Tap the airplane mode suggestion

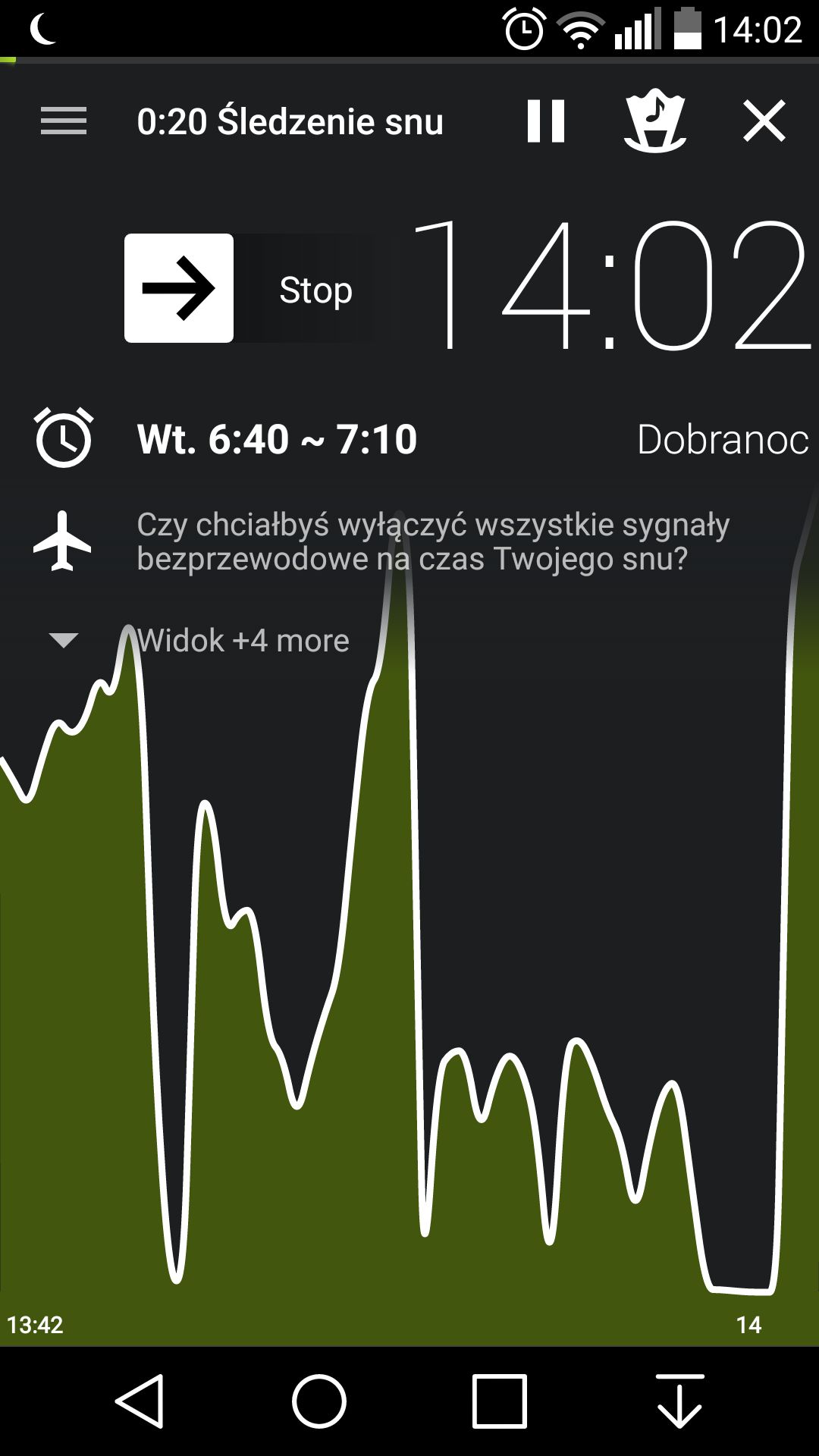(x=409, y=541)
